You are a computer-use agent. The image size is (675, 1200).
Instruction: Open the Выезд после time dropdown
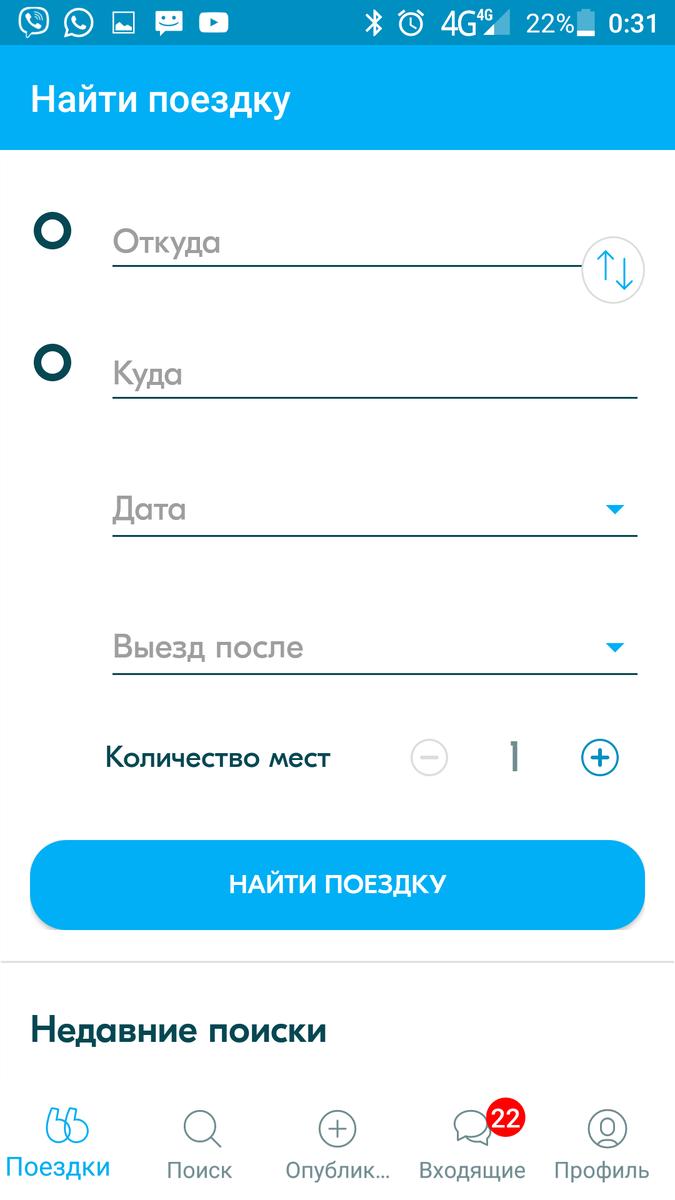pyautogui.click(x=374, y=648)
